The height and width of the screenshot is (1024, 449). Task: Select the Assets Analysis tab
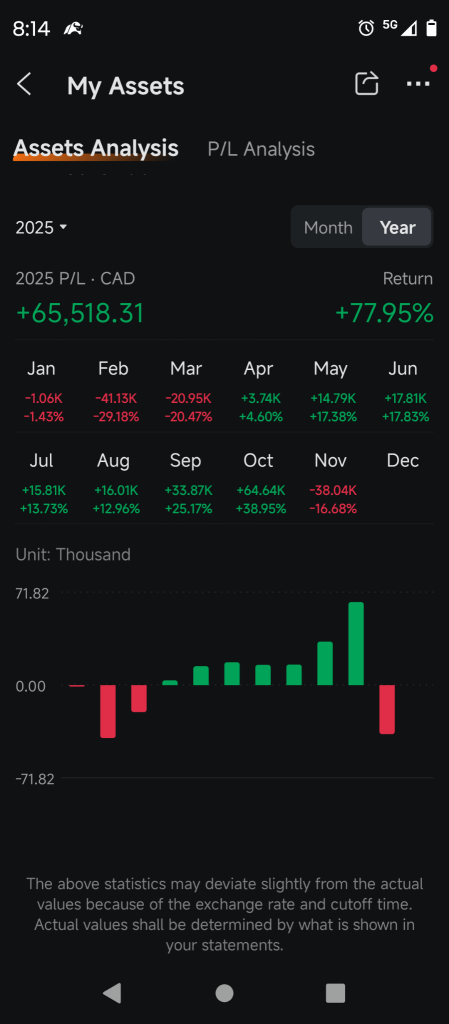96,148
